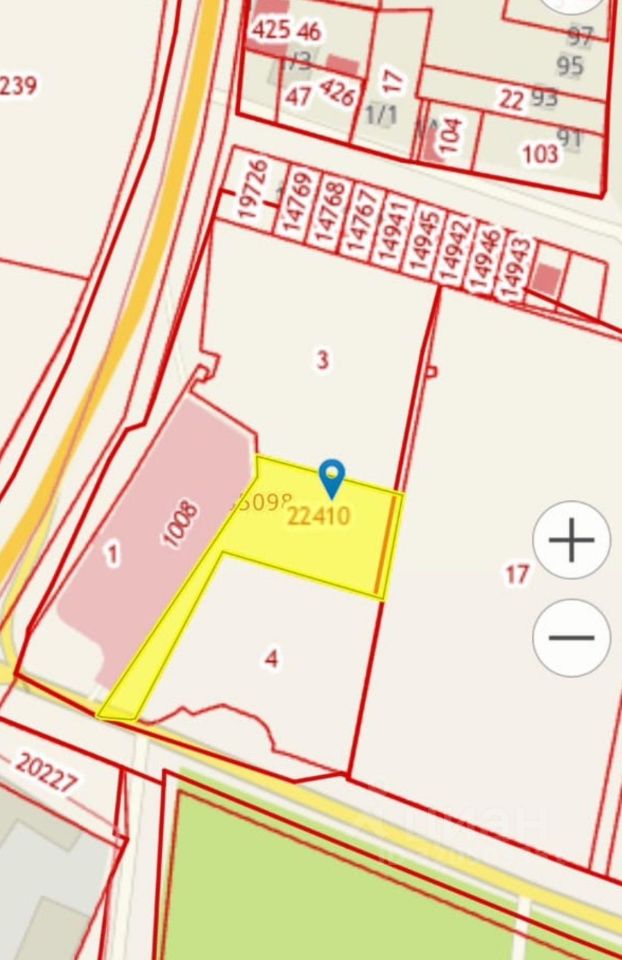Zoom out of the cadastral map
The width and height of the screenshot is (622, 960).
coord(571,638)
